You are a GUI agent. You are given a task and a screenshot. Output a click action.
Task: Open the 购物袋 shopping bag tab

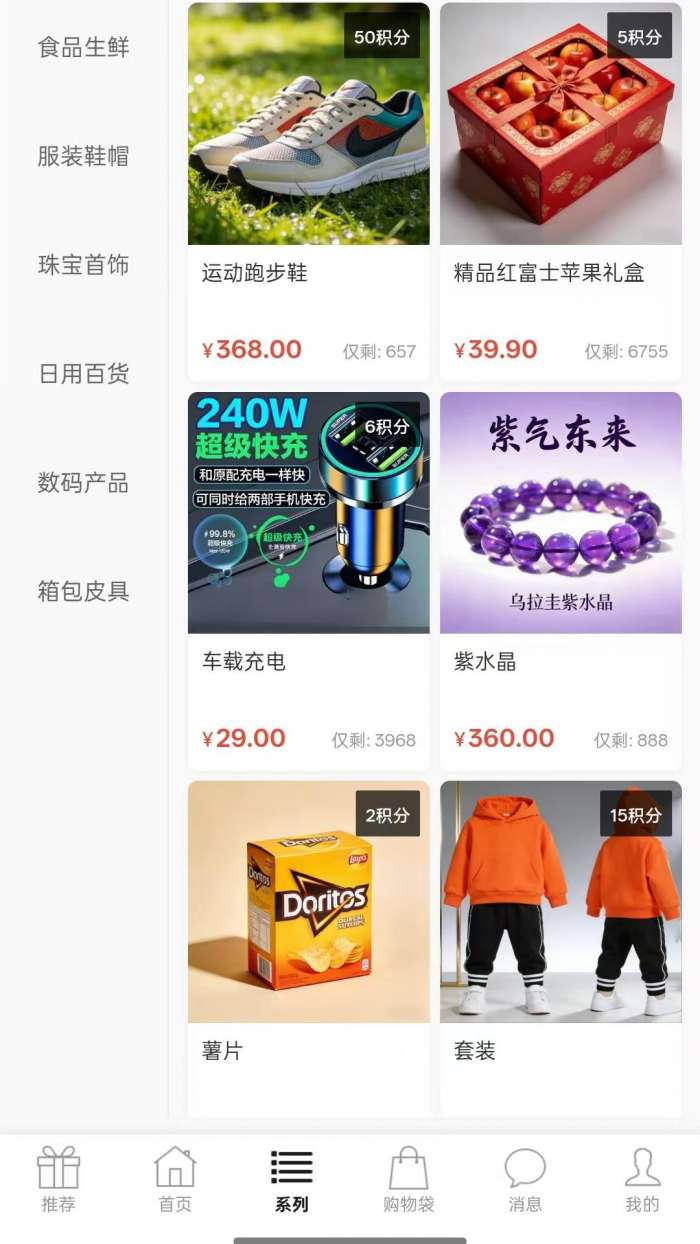tap(408, 1180)
